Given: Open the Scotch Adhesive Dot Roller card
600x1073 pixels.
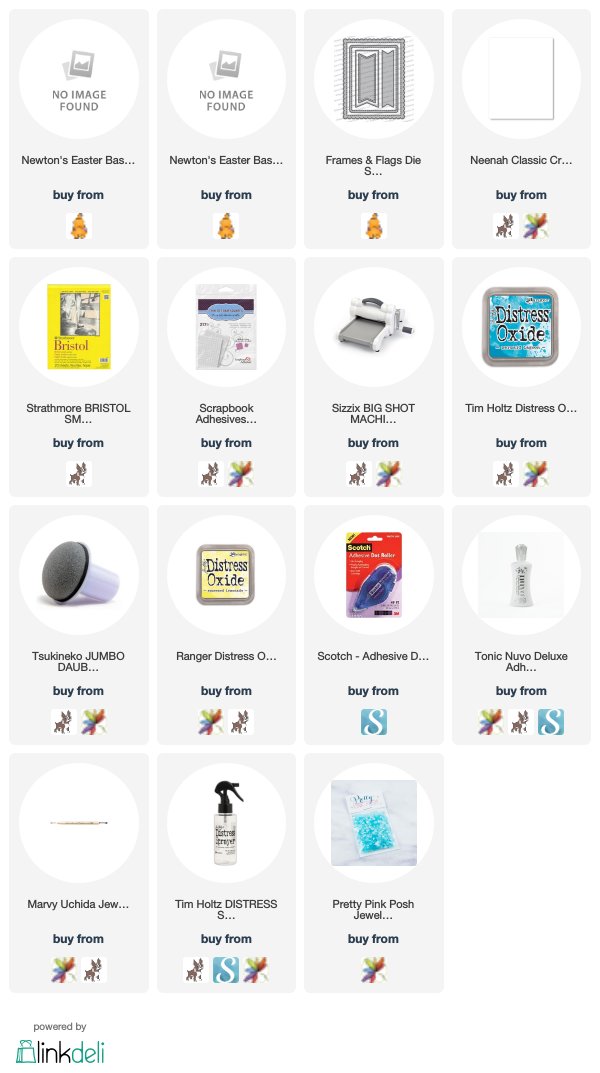Looking at the screenshot, I should pyautogui.click(x=373, y=576).
